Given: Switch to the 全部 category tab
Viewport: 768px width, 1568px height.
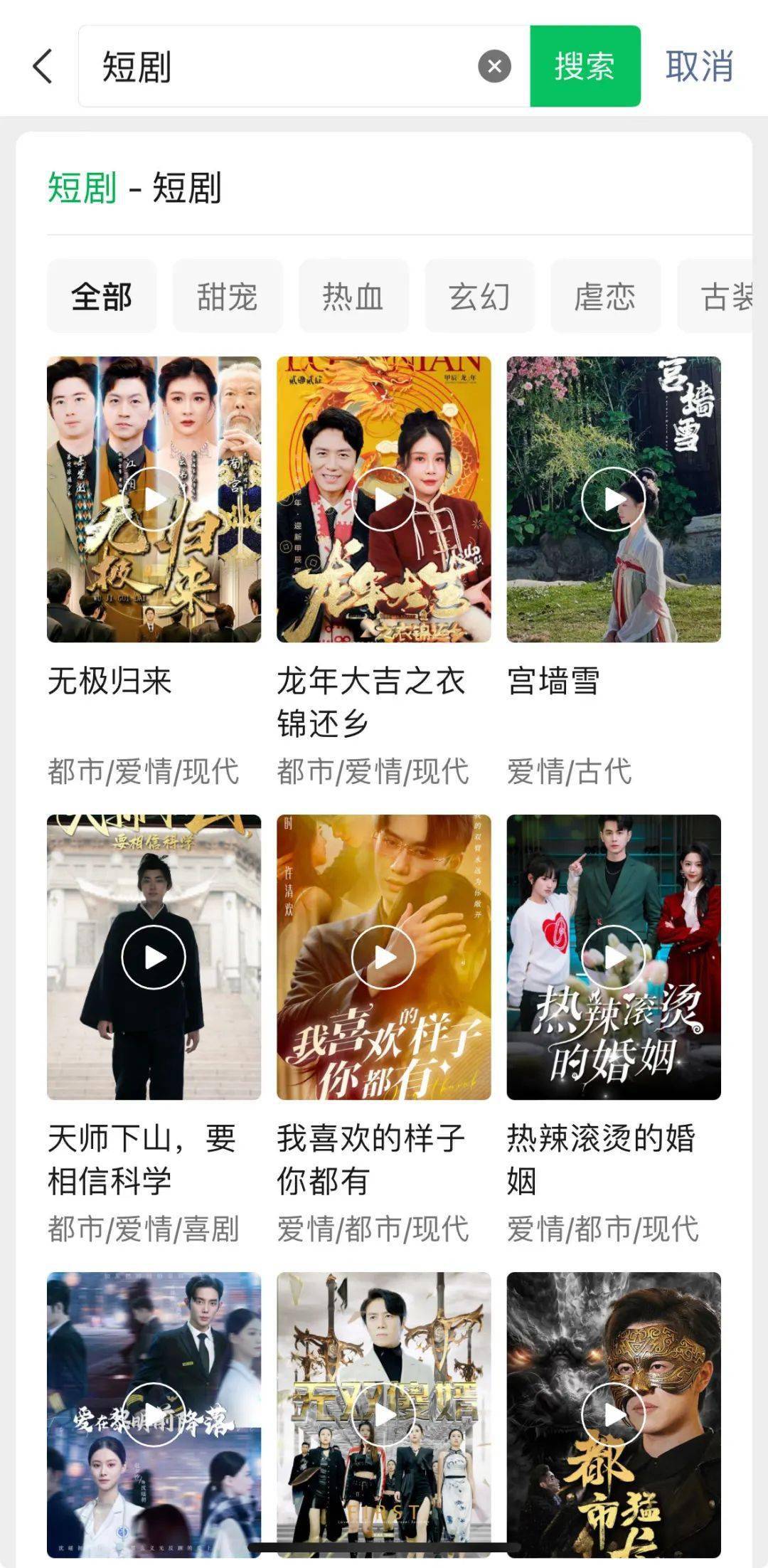Looking at the screenshot, I should [102, 296].
